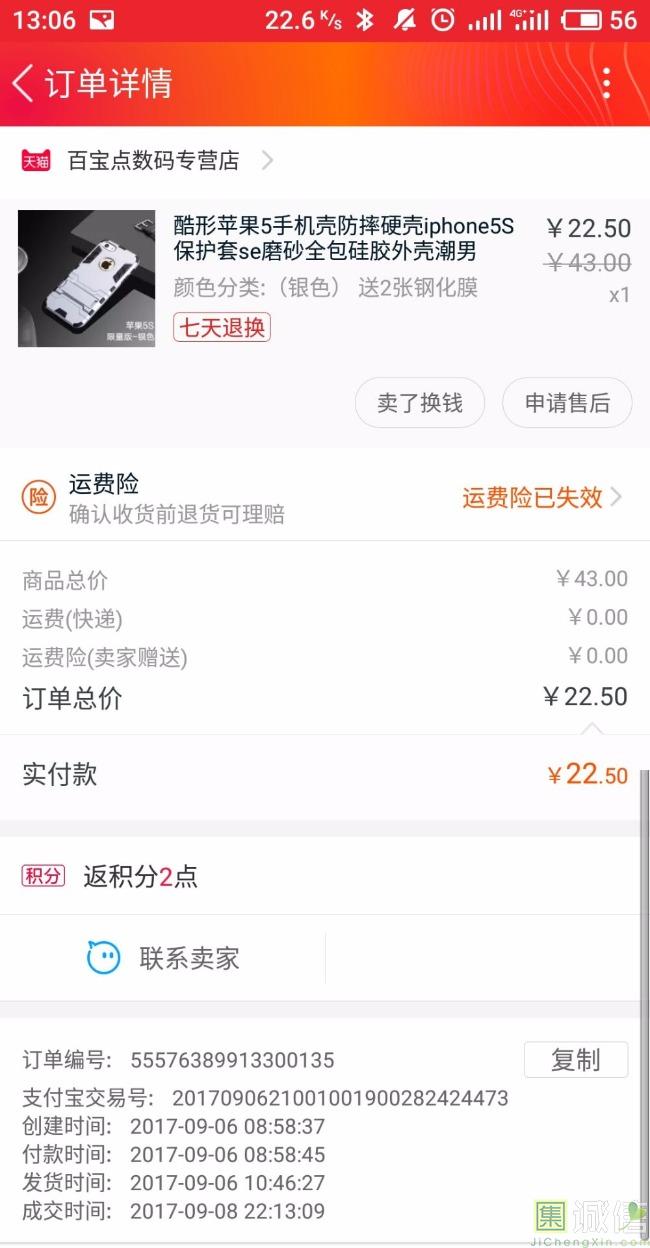Tap 申请售后 for after-sales service
The height and width of the screenshot is (1248, 650).
coord(567,402)
